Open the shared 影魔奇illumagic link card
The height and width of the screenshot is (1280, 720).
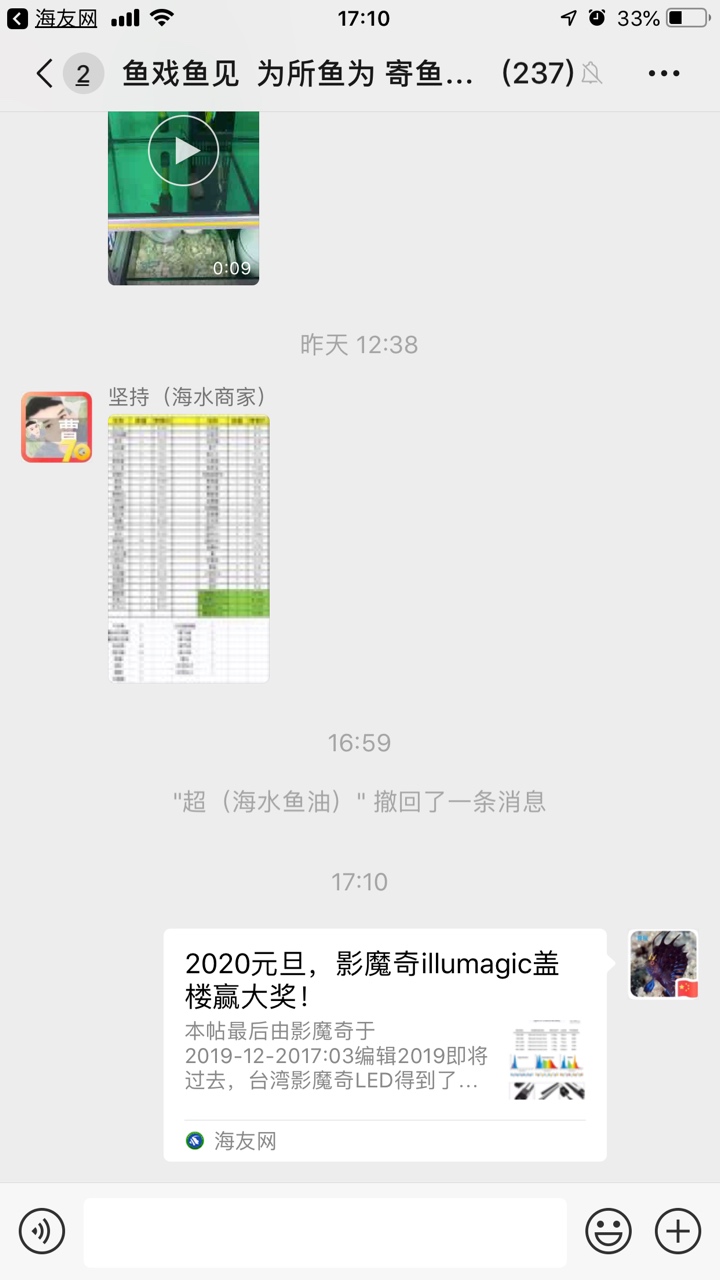coord(385,1044)
